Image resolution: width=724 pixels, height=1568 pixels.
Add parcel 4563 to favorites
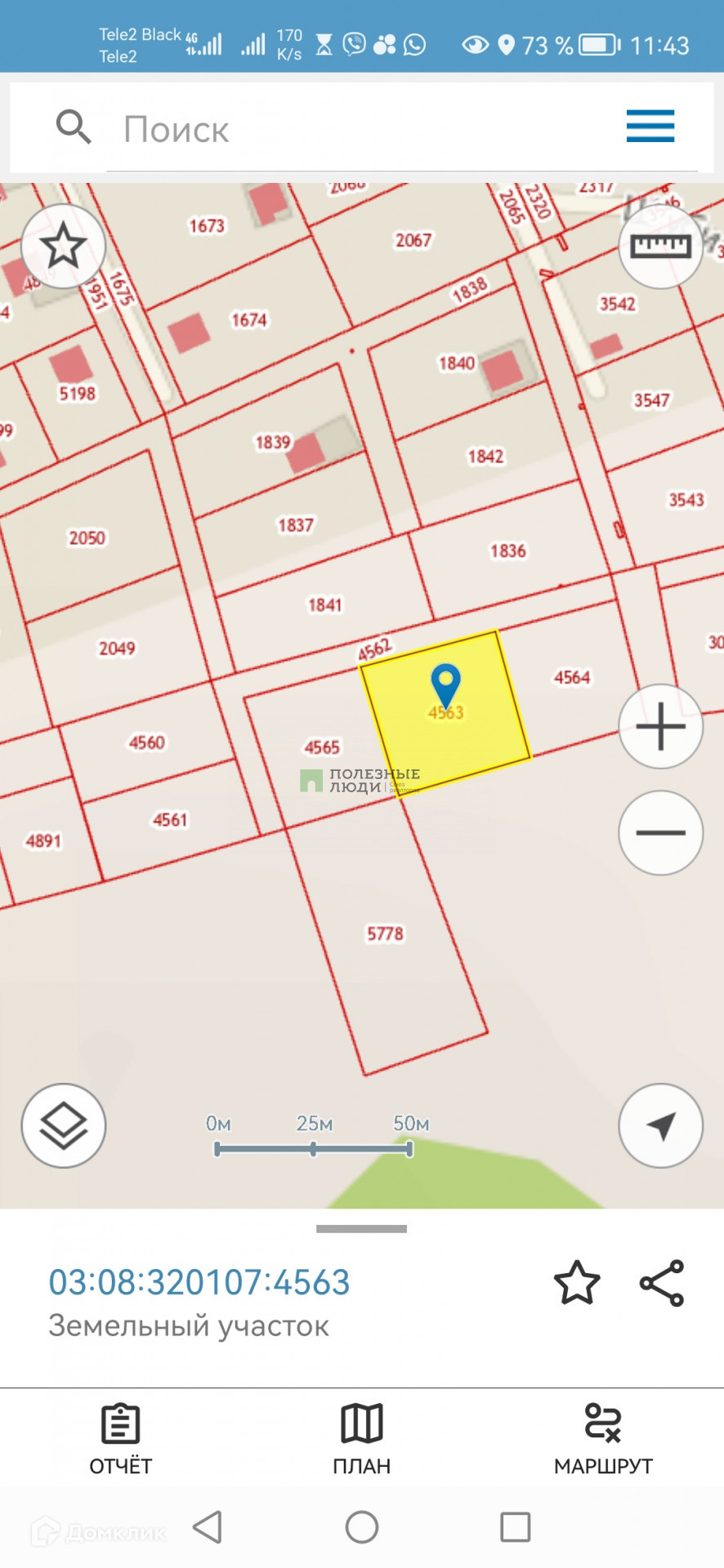pos(577,1282)
